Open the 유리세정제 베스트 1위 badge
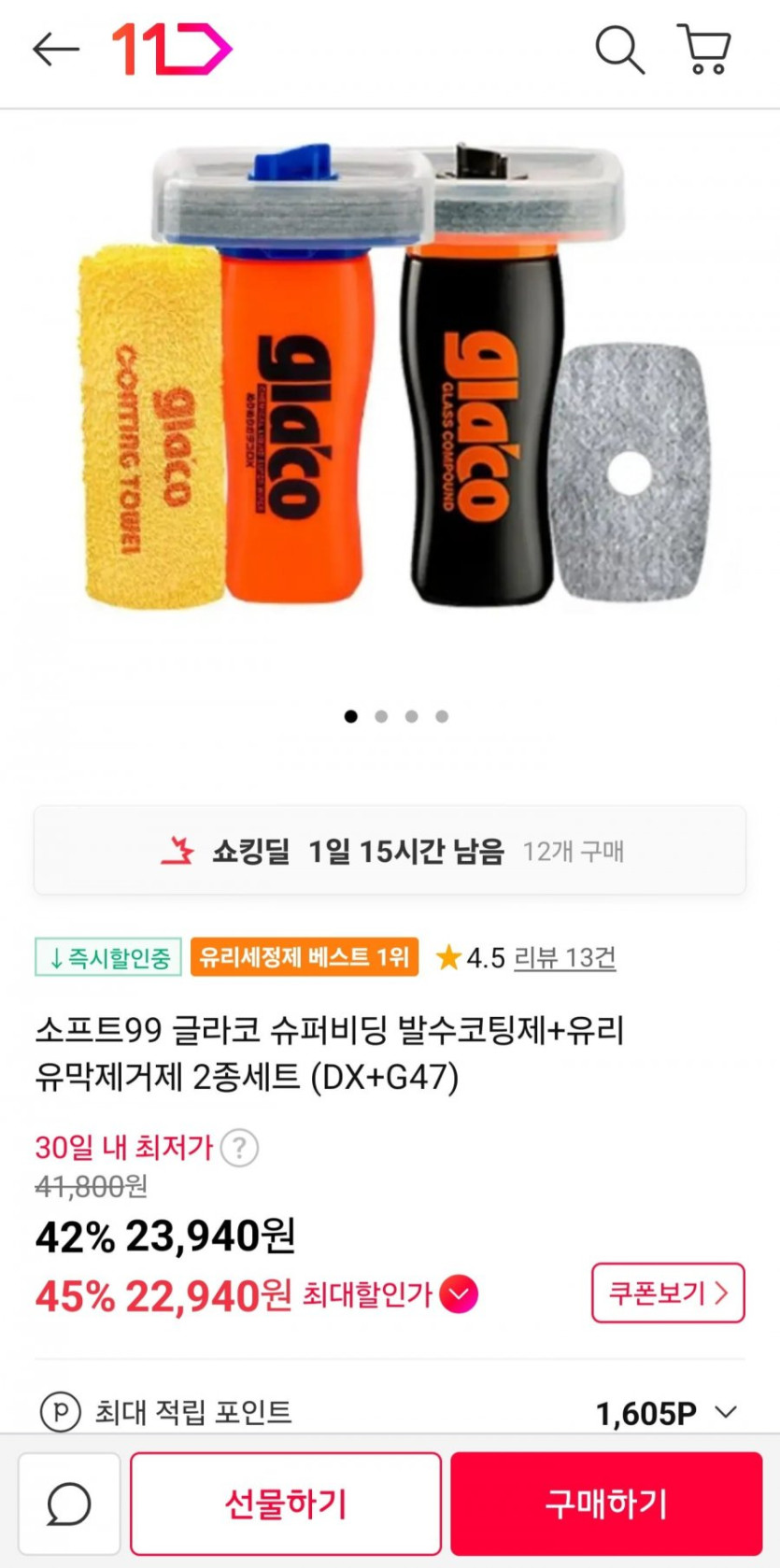 304,957
